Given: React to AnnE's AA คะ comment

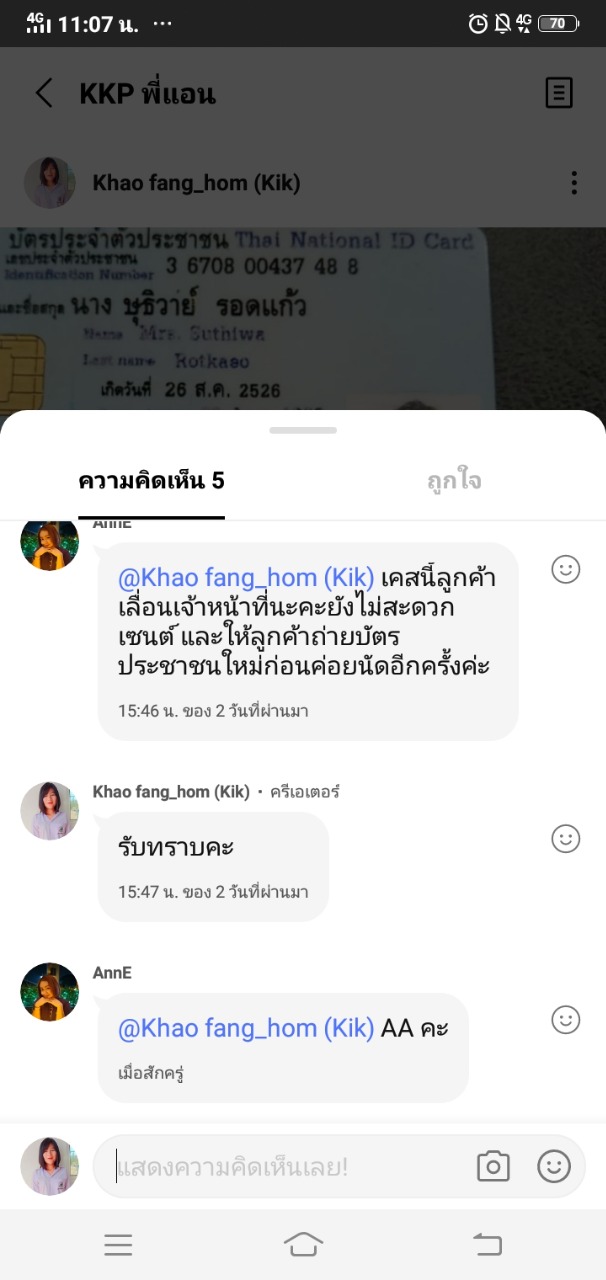Looking at the screenshot, I should tap(566, 1019).
